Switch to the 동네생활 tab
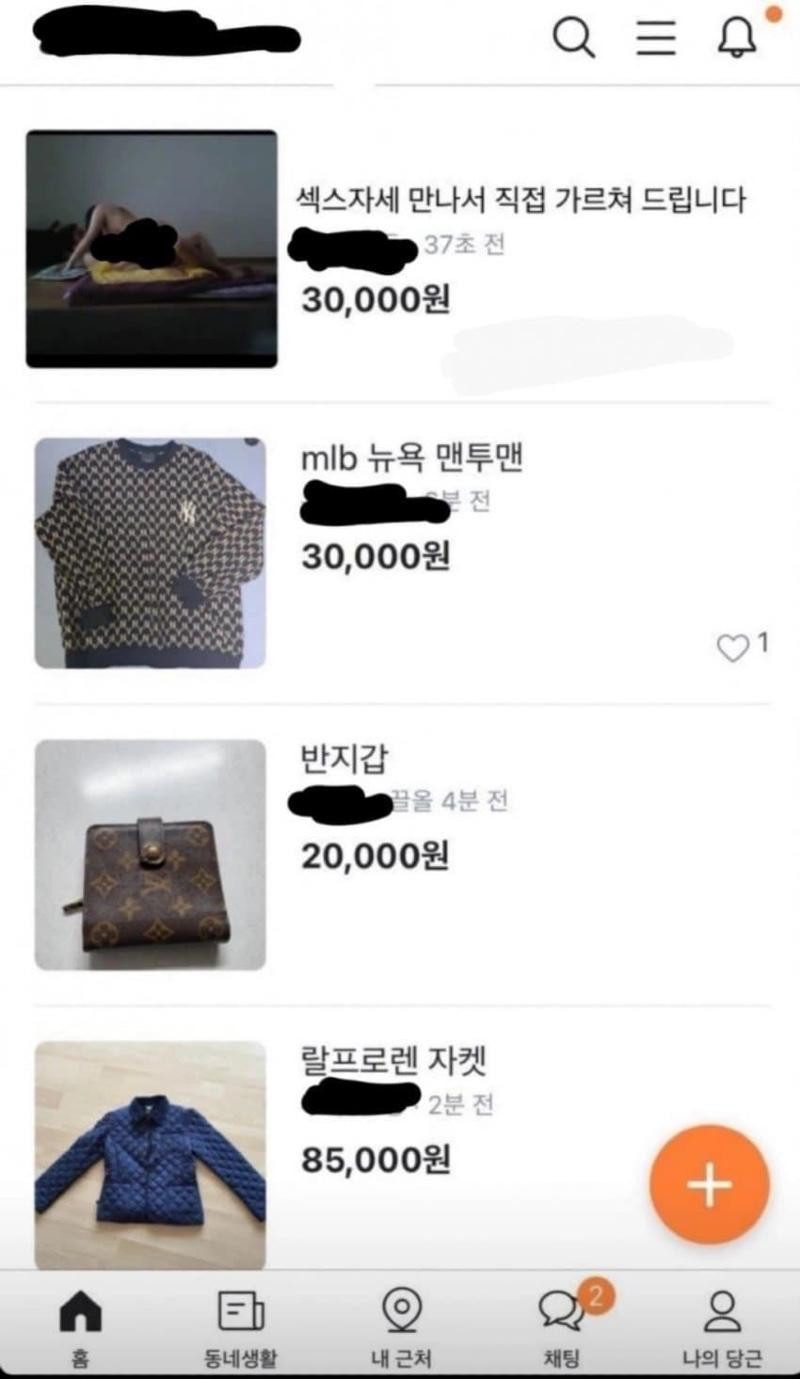 click(x=240, y=1325)
